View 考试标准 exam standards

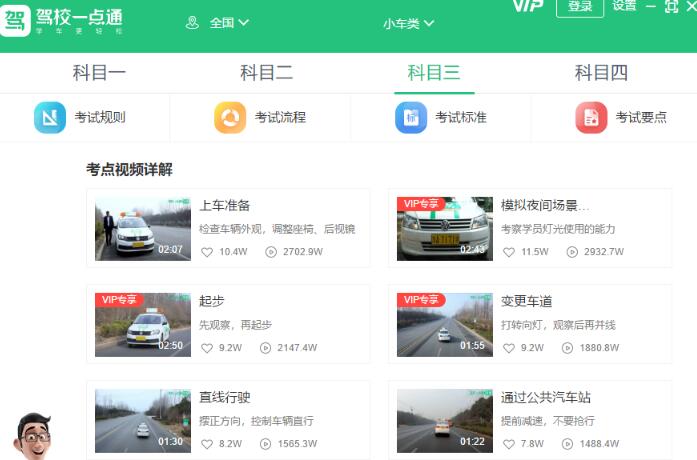tap(442, 117)
